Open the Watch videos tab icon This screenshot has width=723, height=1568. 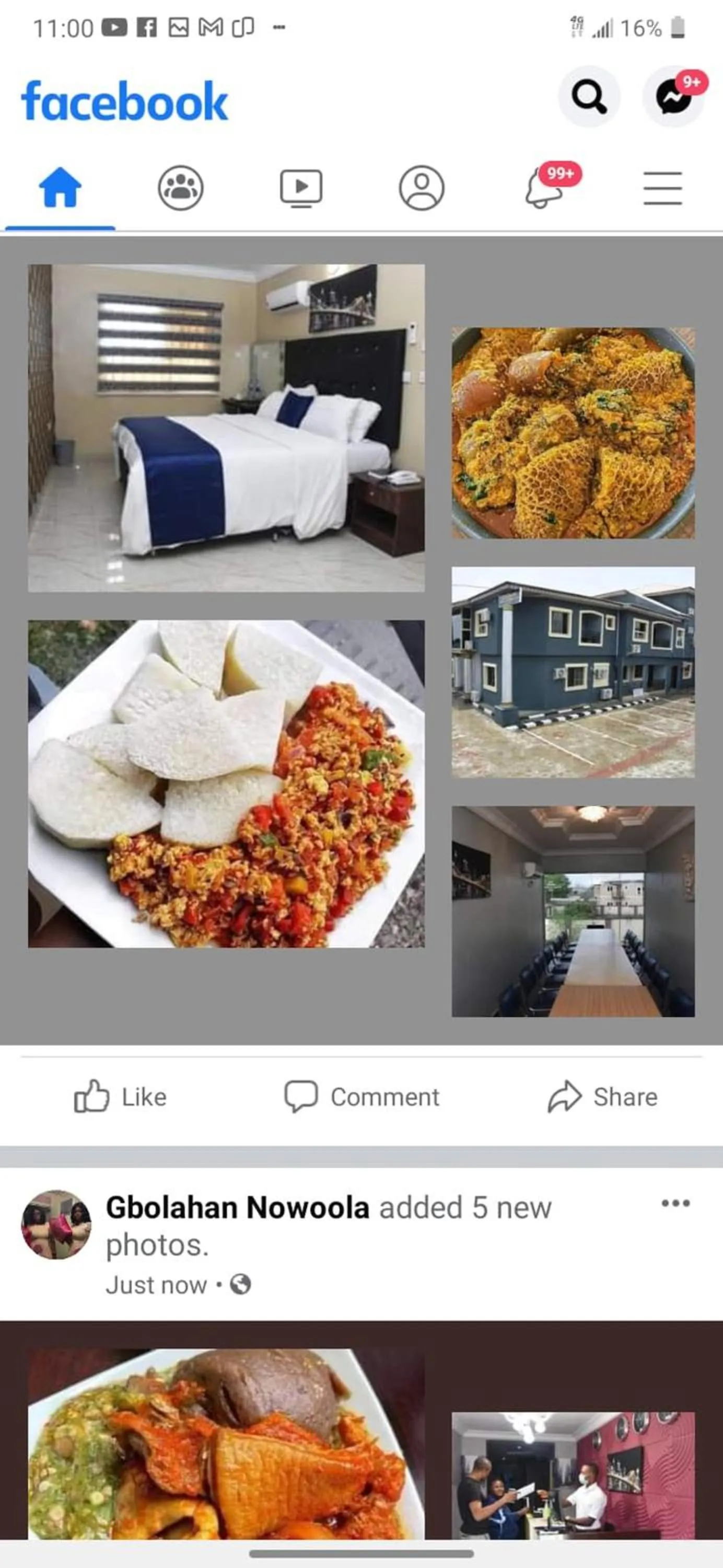301,188
